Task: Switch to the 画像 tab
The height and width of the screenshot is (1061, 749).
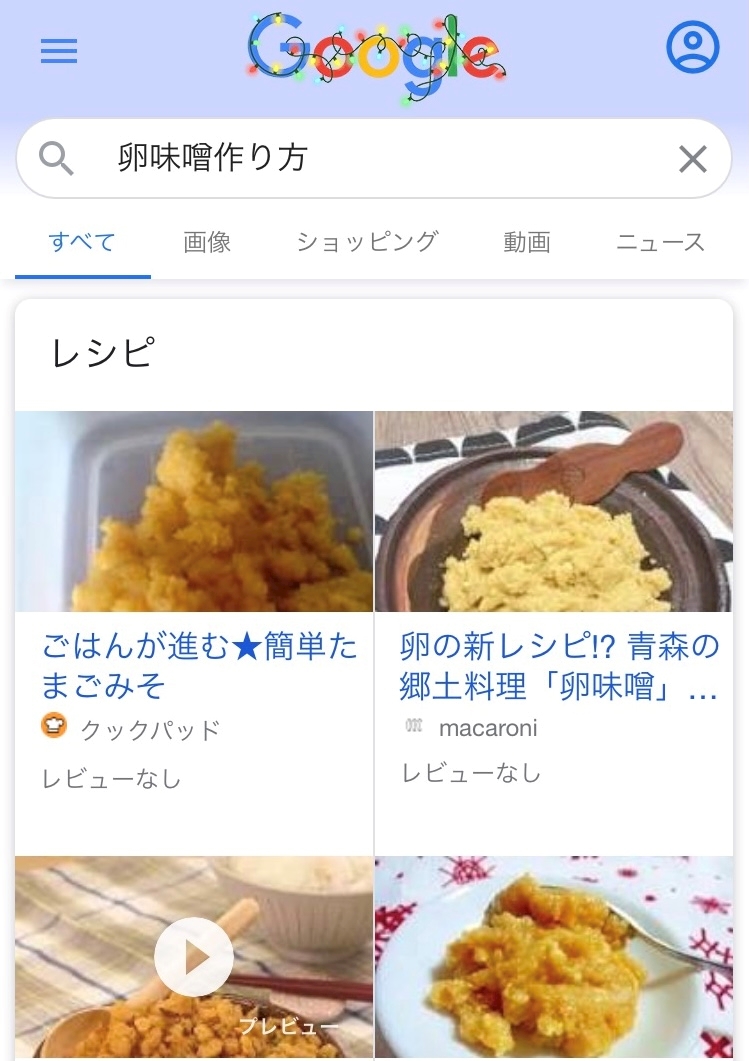Action: 207,242
